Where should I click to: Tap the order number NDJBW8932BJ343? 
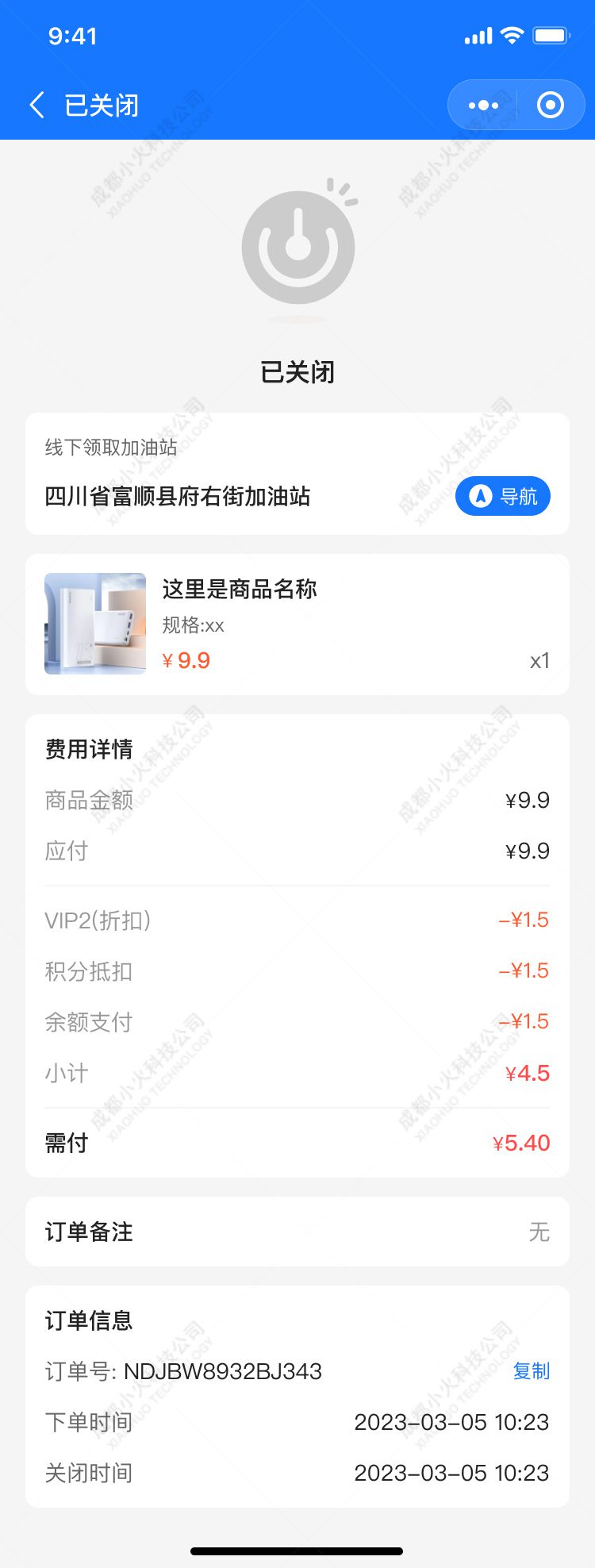[x=222, y=1371]
